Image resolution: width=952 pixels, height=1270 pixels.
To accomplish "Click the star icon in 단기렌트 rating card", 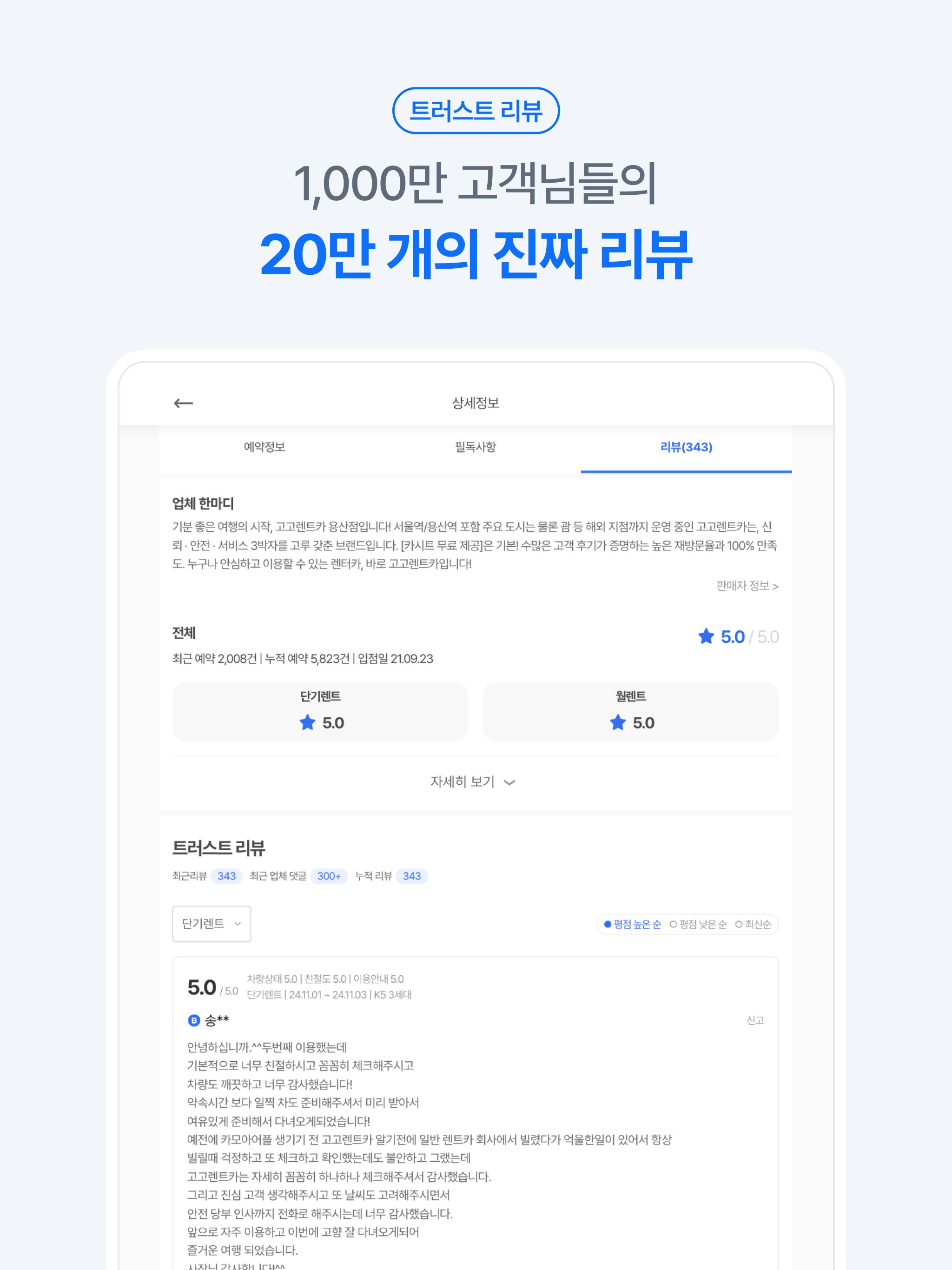I will [x=308, y=723].
